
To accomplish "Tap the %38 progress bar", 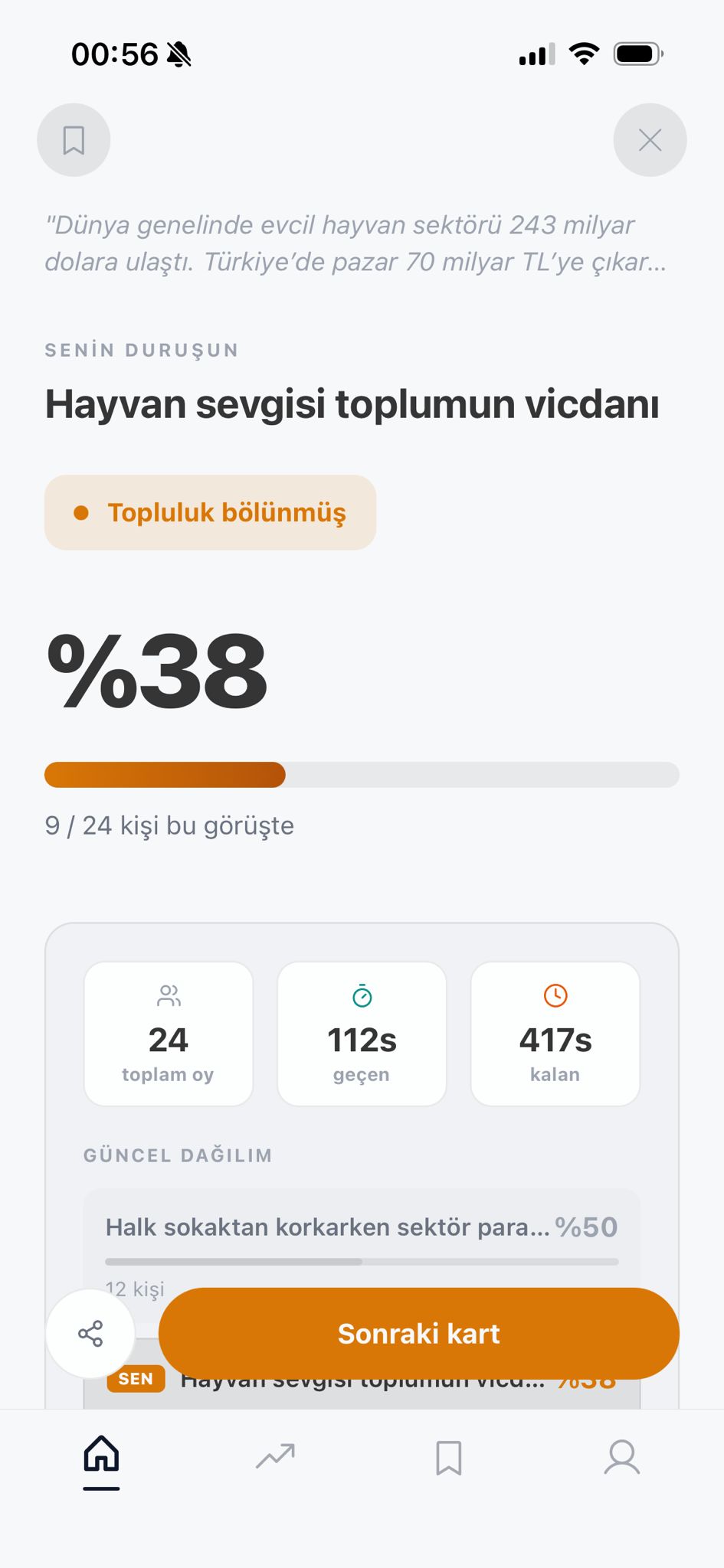I will click(x=360, y=776).
